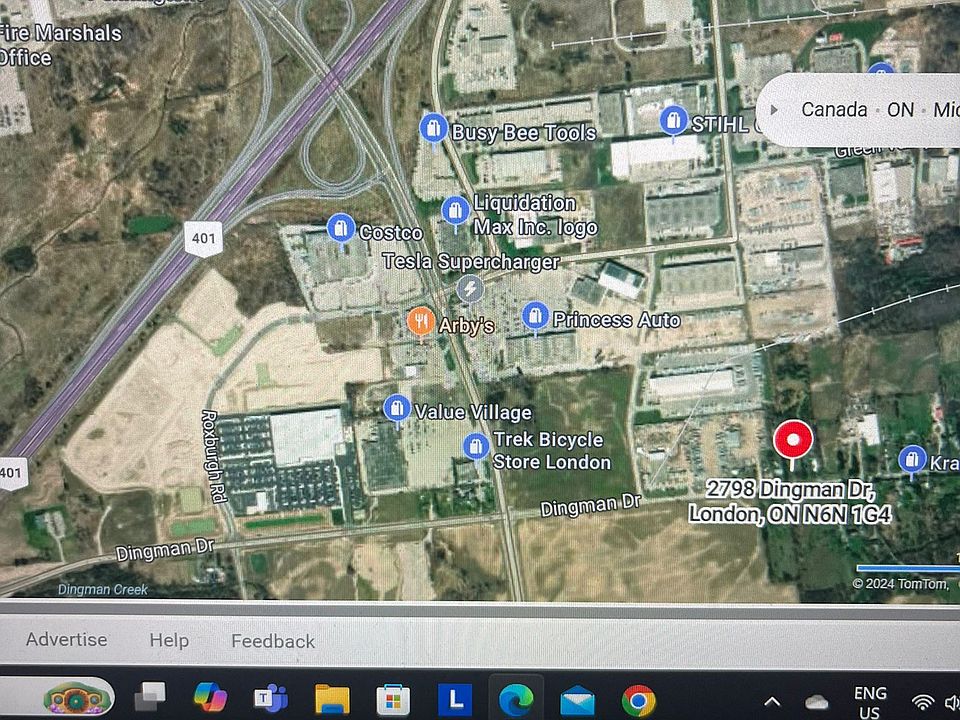Screen dimensions: 960x720
Task: Launch Microsoft Store from the taskbar
Action: [x=393, y=698]
